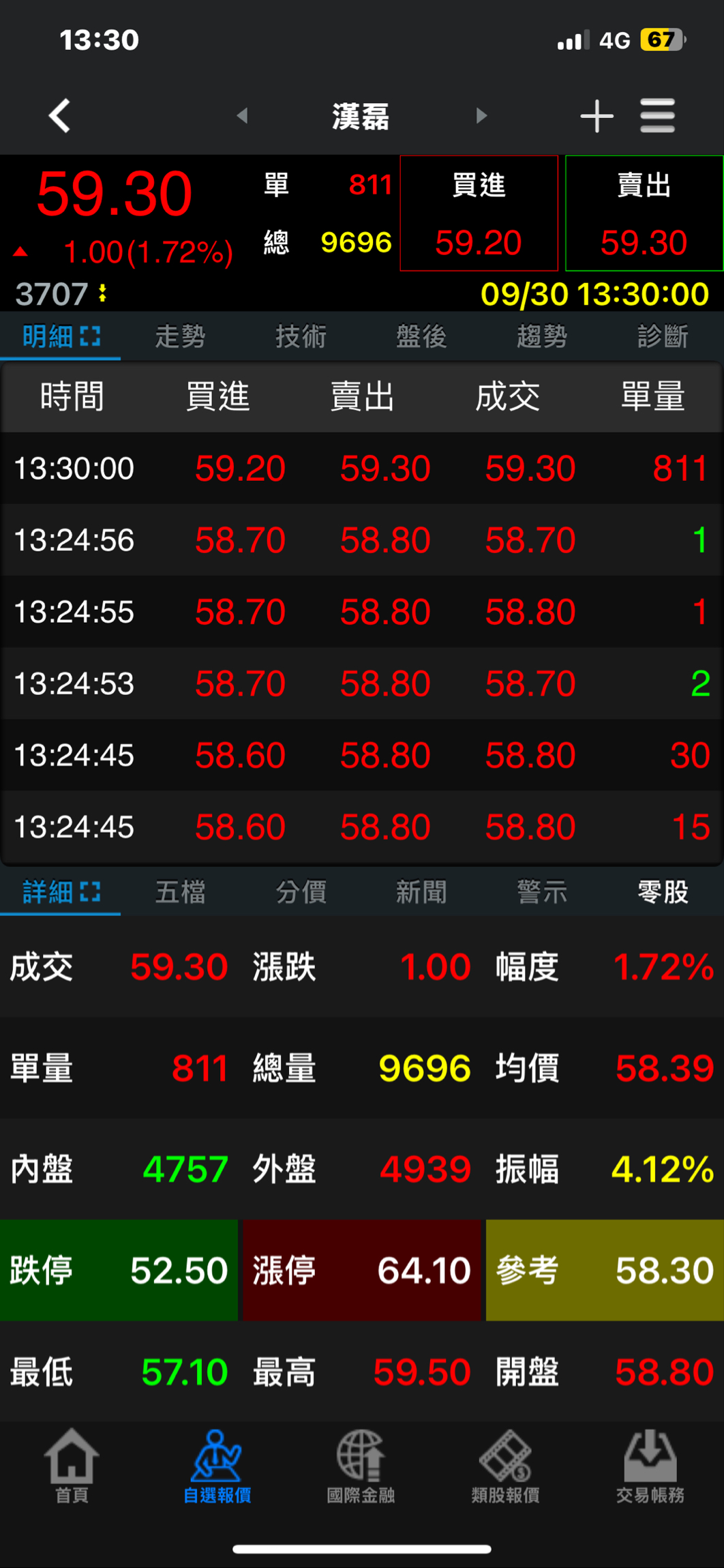Open 國際金融 in bottom navigation
724x1568 pixels.
pos(361,1466)
